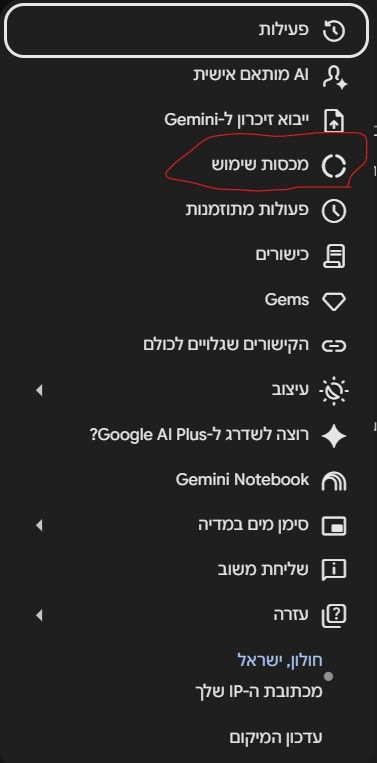Open the פעילות (Activity) menu item
The width and height of the screenshot is (377, 763).
click(186, 30)
